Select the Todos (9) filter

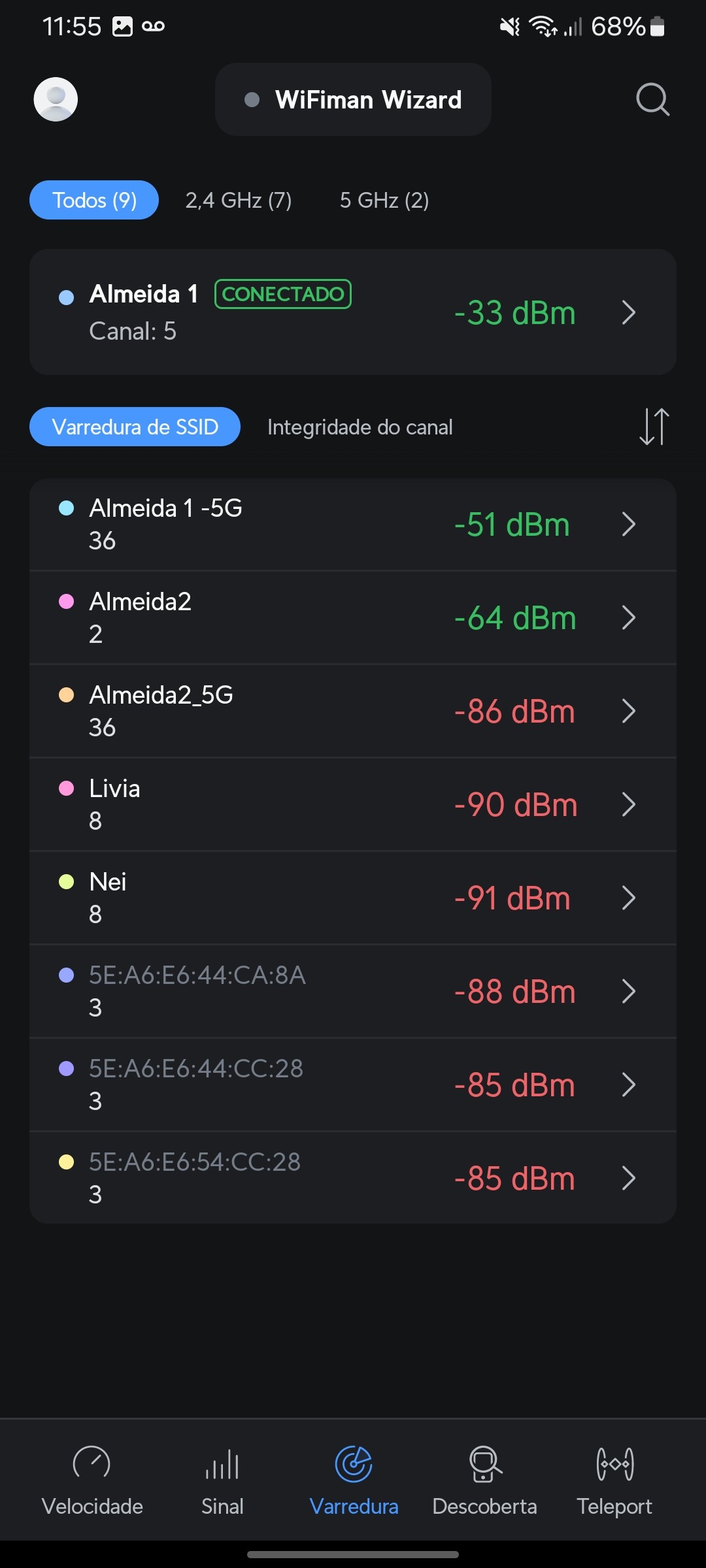(94, 200)
